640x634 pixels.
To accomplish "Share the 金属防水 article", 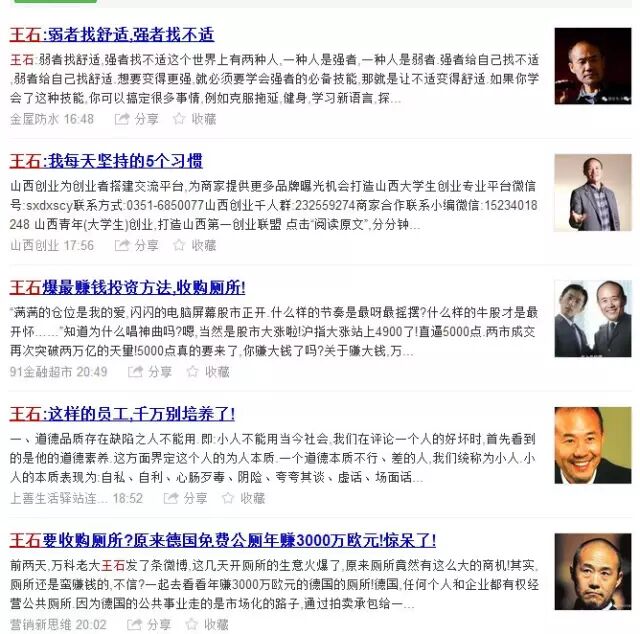I will (137, 119).
